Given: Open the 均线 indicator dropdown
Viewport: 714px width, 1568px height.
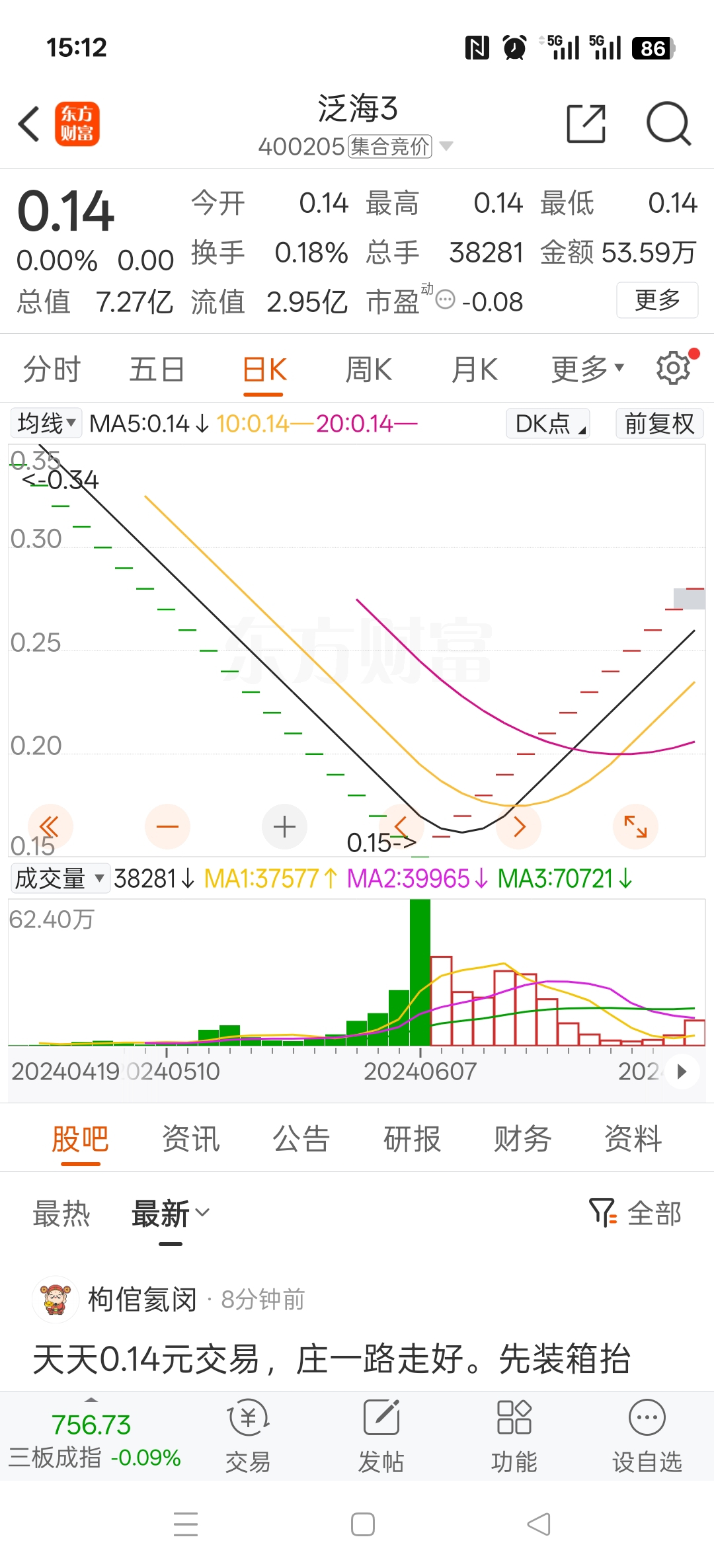Looking at the screenshot, I should pyautogui.click(x=46, y=423).
